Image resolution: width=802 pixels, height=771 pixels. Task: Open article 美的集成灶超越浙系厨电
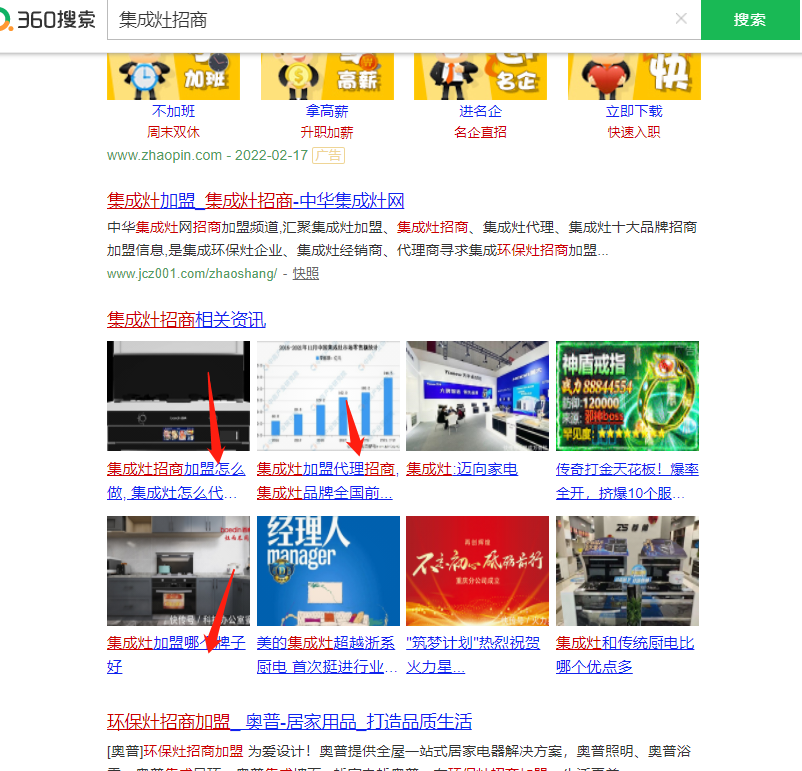pyautogui.click(x=326, y=643)
